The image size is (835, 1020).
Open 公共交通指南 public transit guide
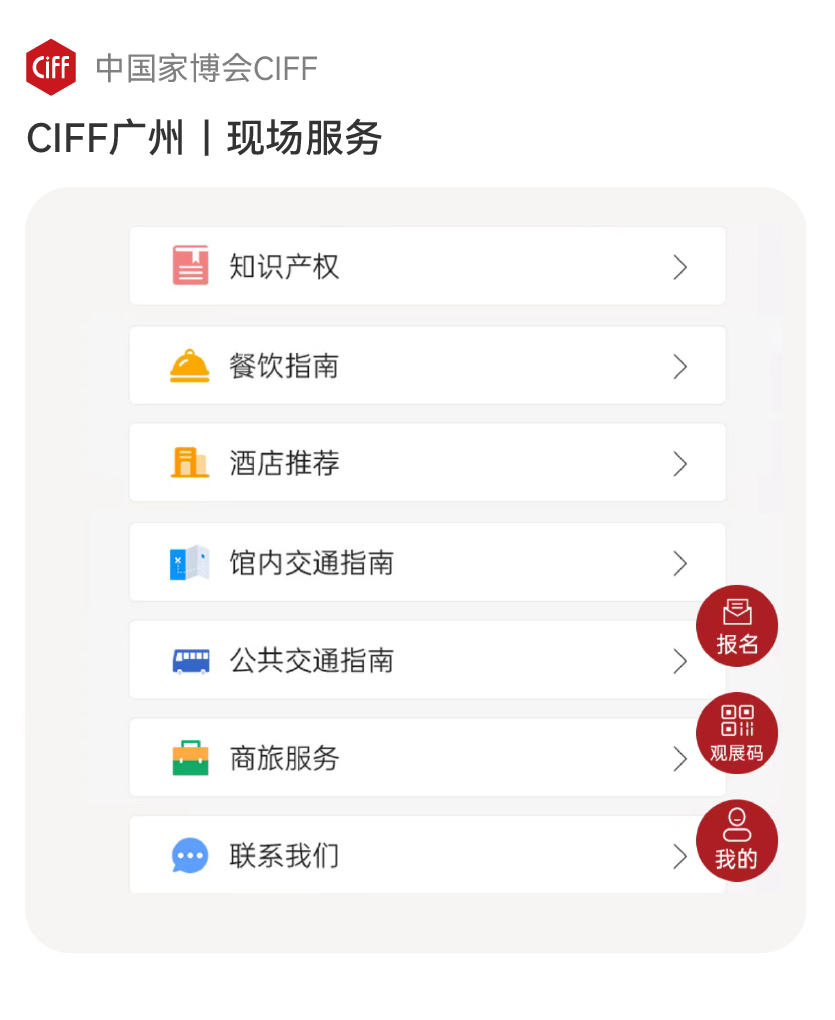pos(427,660)
